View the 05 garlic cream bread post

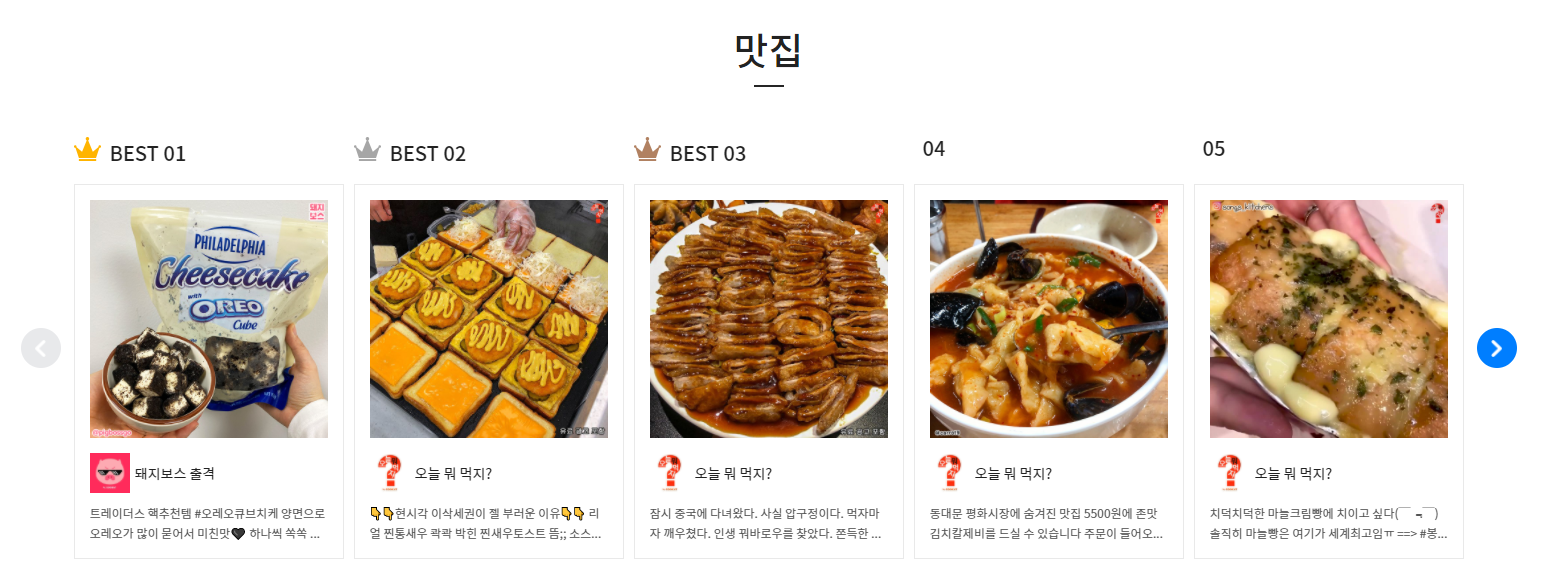pyautogui.click(x=1329, y=319)
